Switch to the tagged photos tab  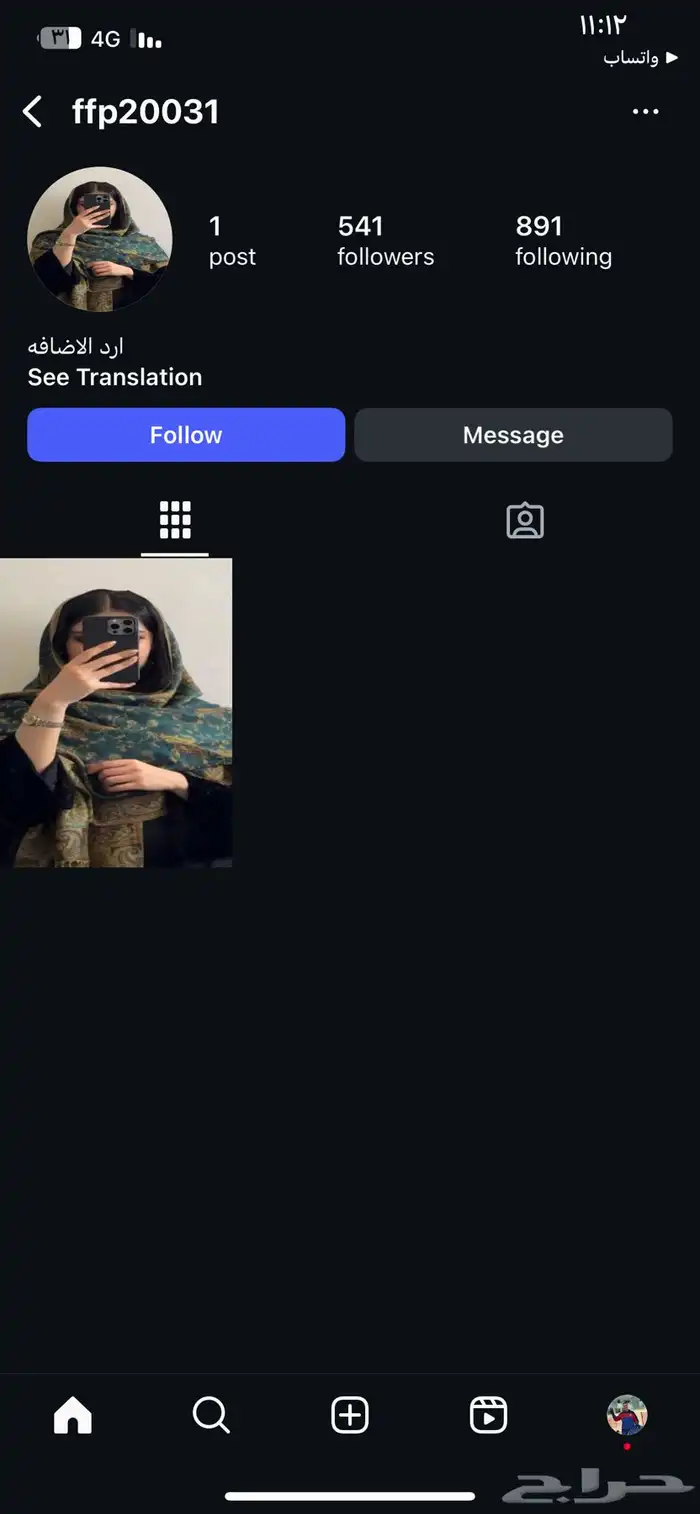[x=525, y=521]
